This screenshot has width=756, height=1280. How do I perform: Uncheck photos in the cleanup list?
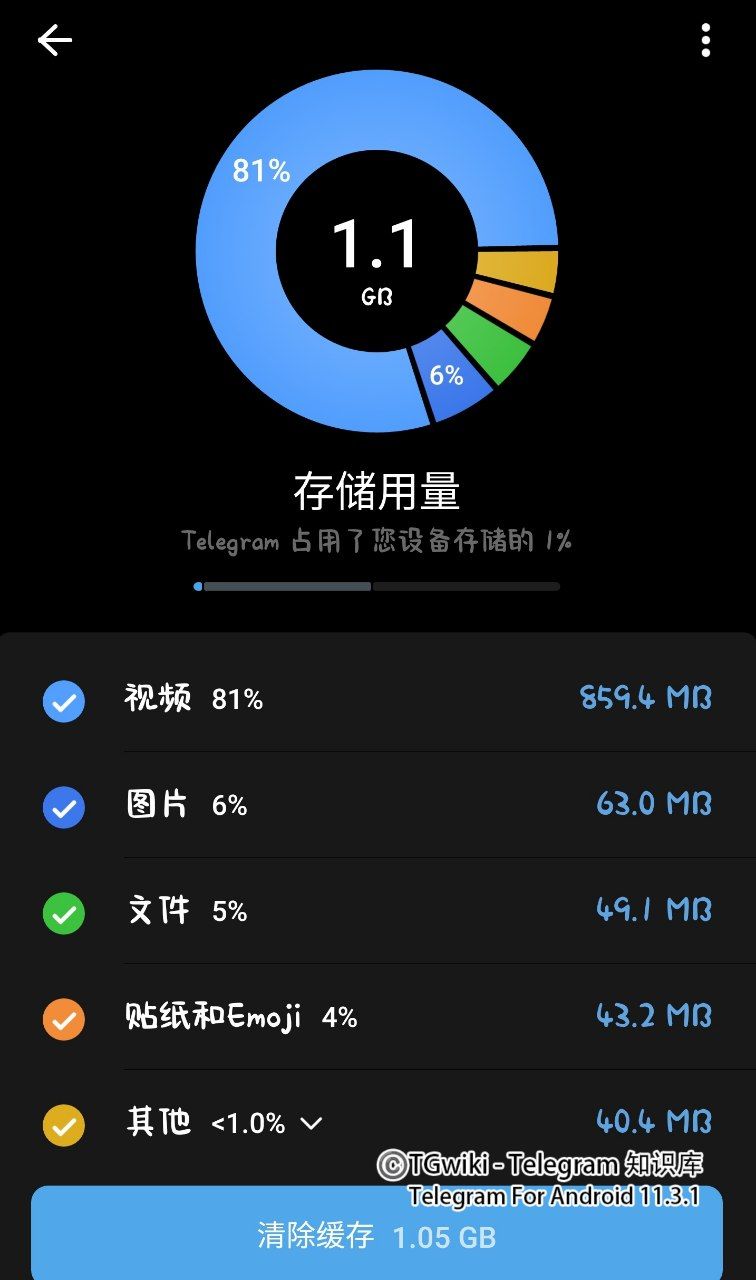tap(63, 806)
